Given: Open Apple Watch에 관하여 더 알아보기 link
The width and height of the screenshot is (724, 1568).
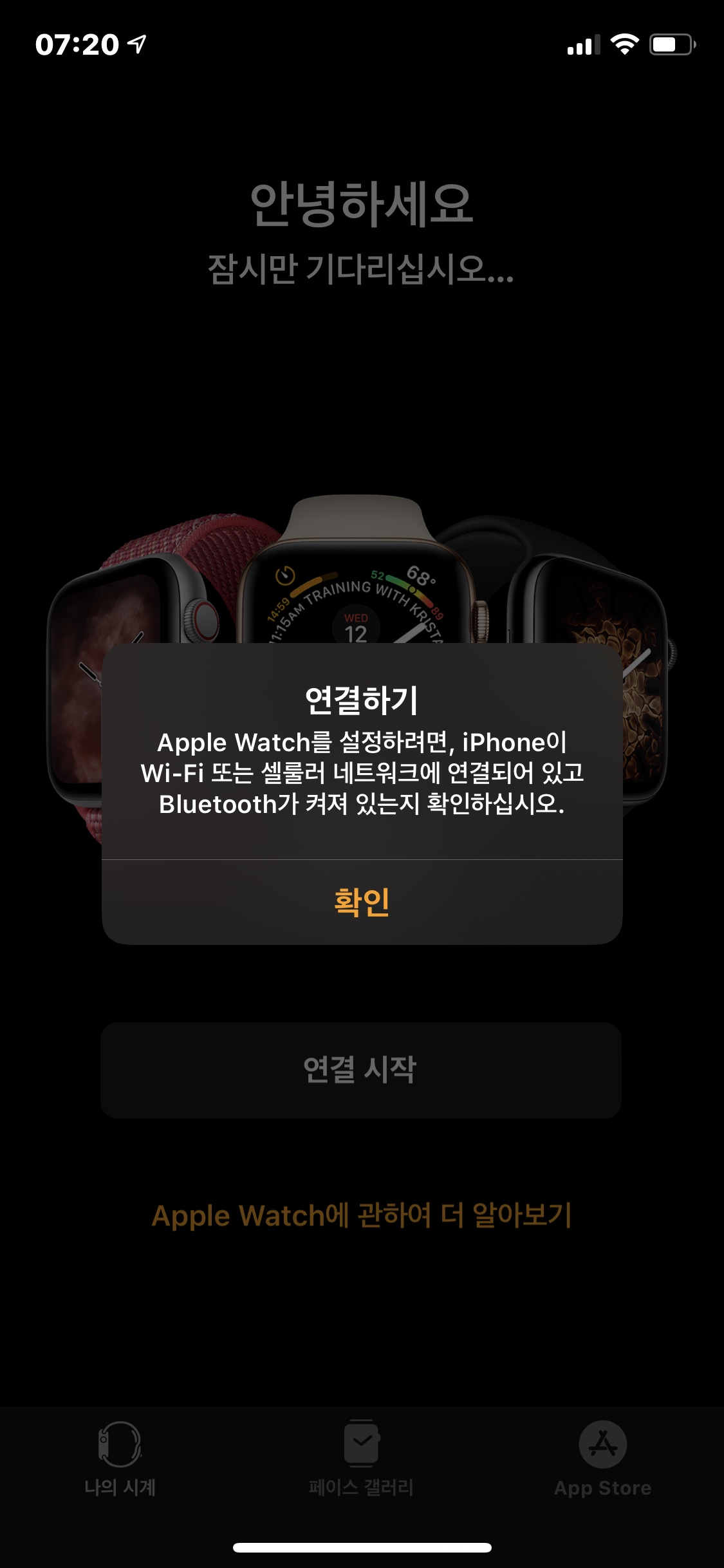Looking at the screenshot, I should tap(362, 1215).
